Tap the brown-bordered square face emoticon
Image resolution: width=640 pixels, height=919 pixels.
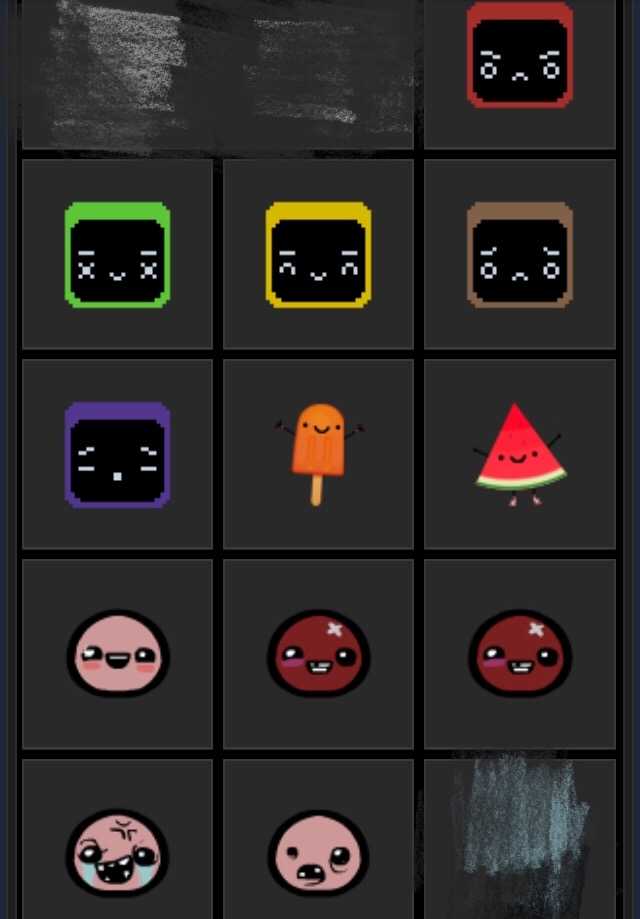click(519, 255)
